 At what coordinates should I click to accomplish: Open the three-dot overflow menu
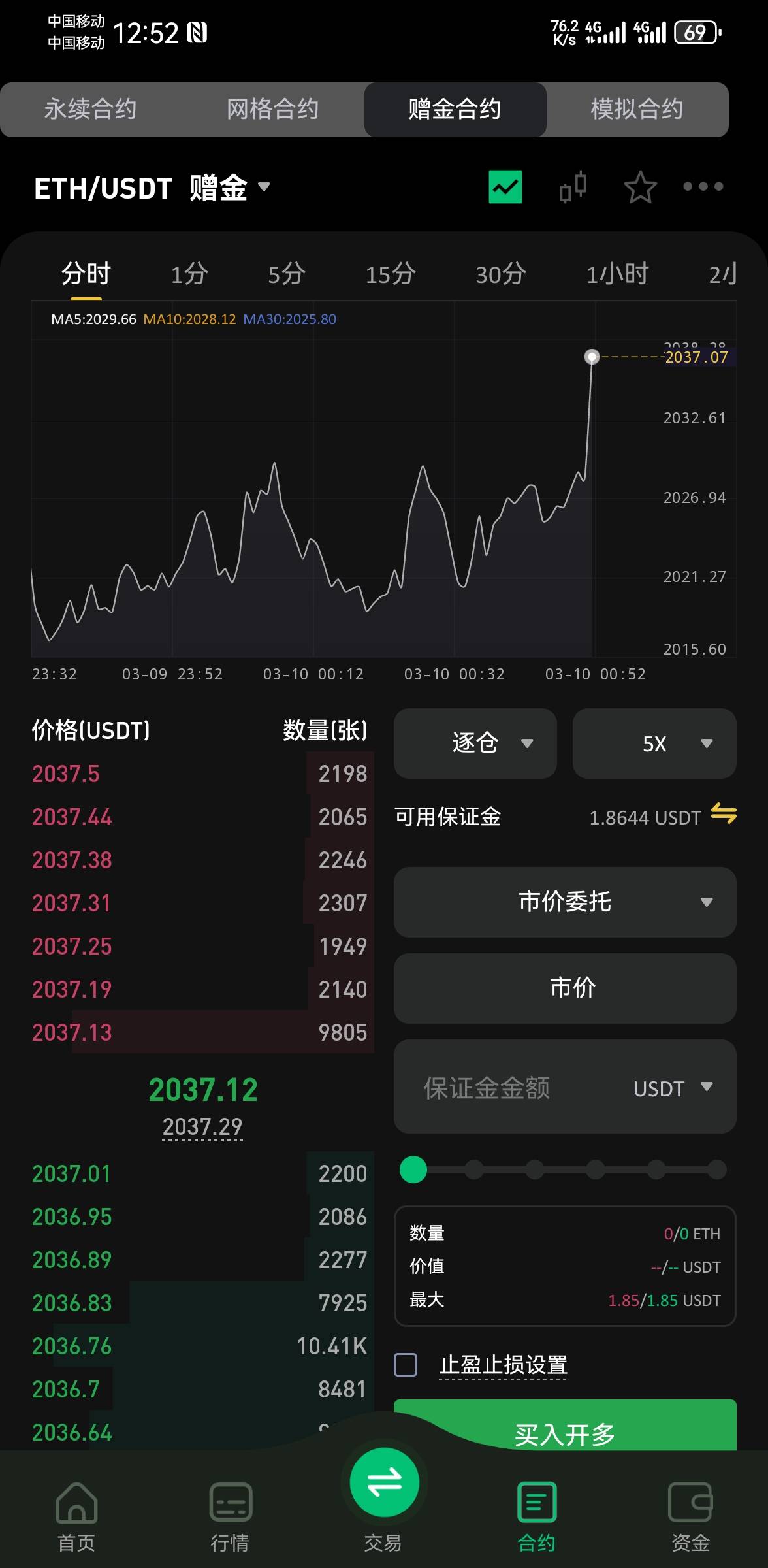(x=703, y=187)
